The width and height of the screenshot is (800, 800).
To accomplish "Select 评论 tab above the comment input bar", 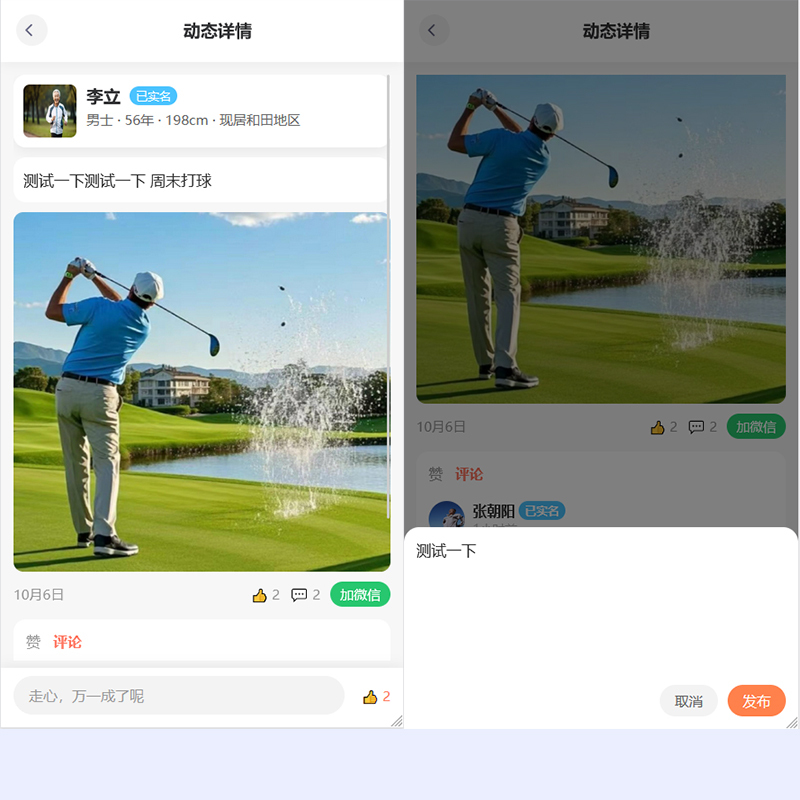I will click(x=67, y=642).
